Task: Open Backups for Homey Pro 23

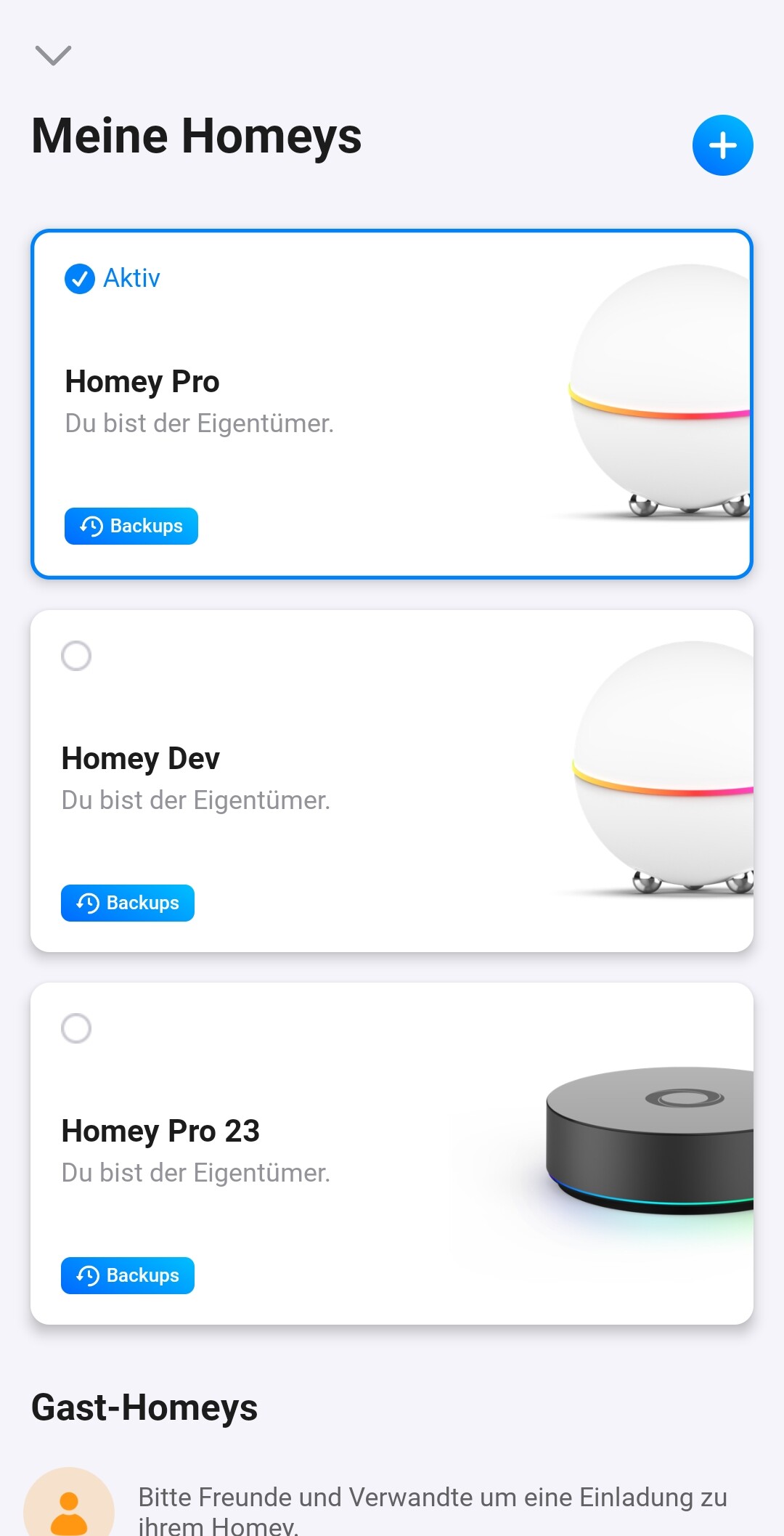Action: point(128,1275)
